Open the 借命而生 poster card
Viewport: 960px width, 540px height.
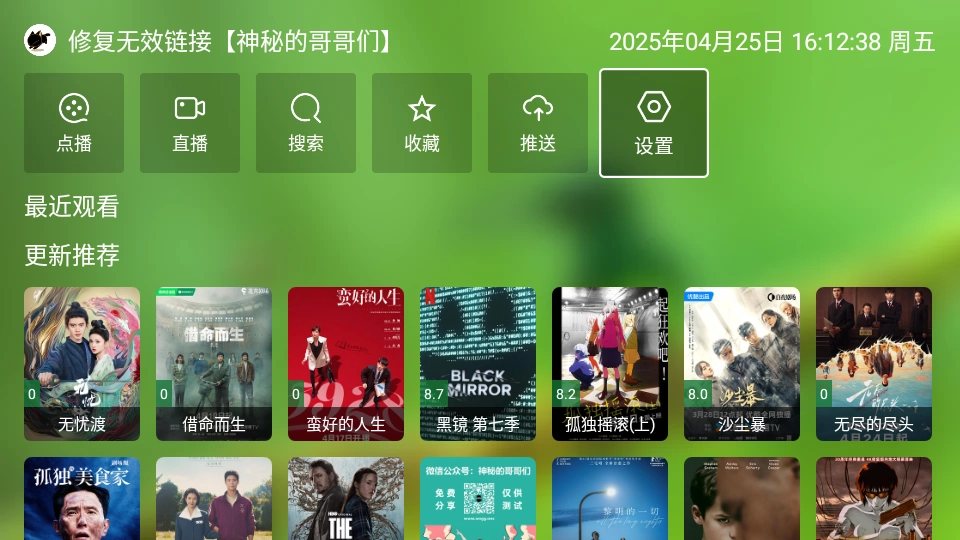tap(214, 364)
